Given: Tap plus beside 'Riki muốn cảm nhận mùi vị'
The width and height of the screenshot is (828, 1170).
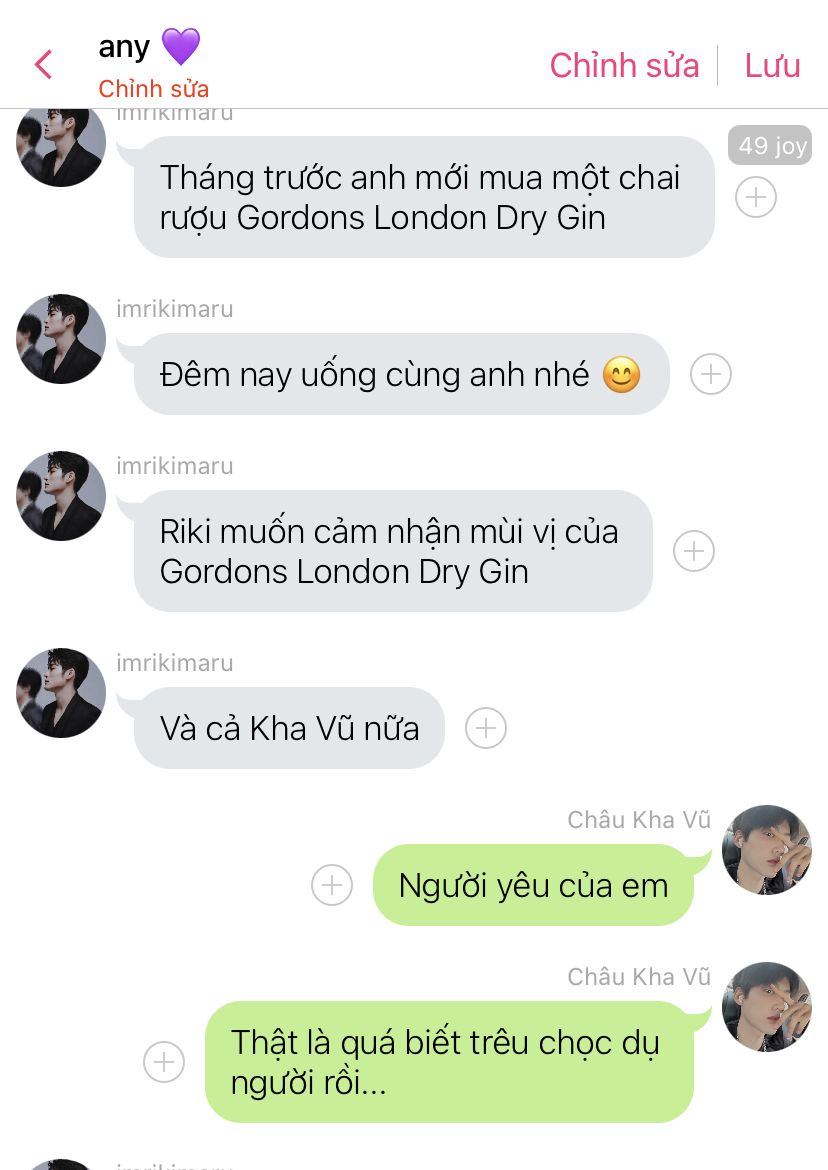Looking at the screenshot, I should tap(694, 551).
